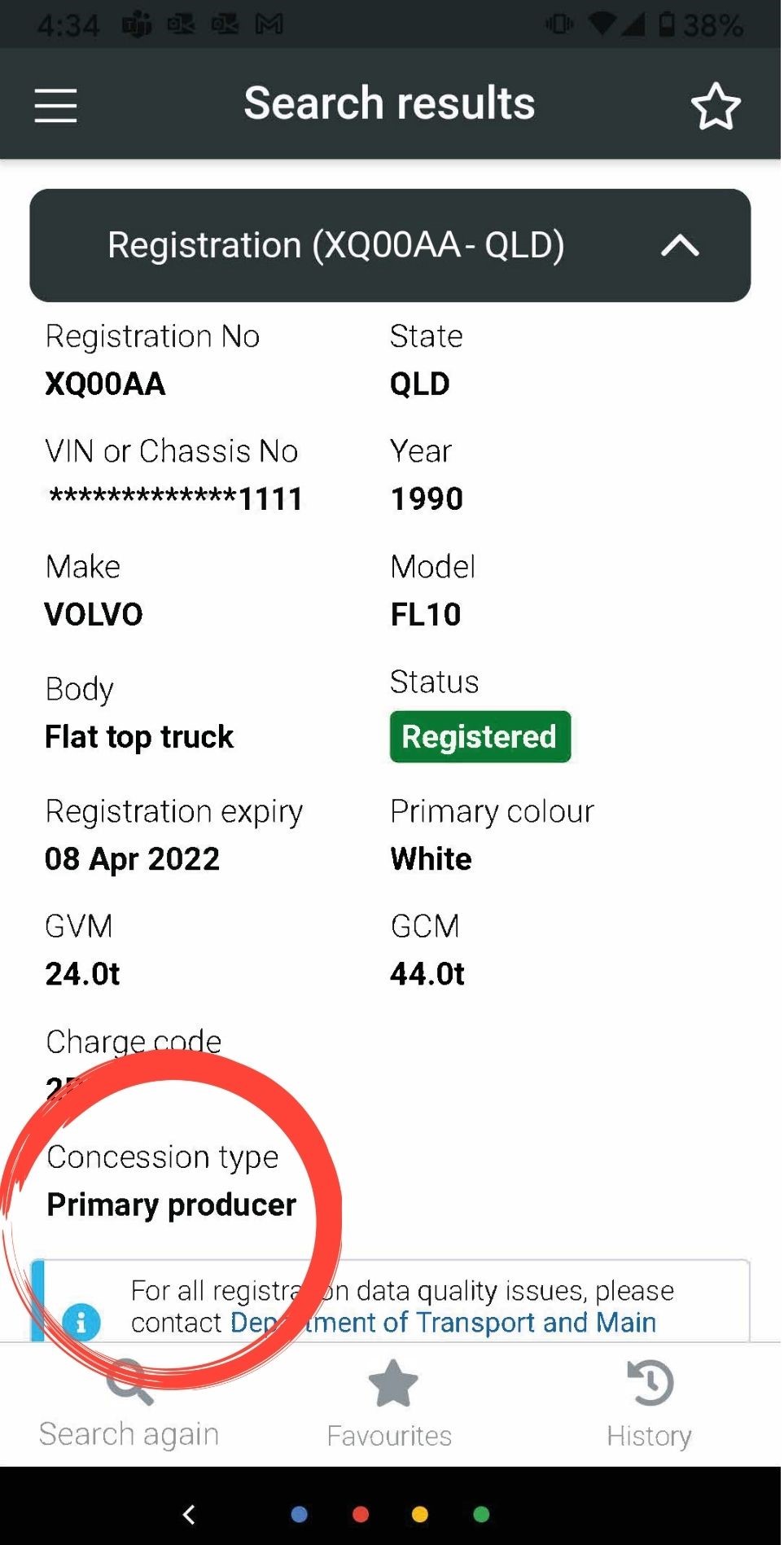Tap Search again in the bottom bar
The image size is (784, 1545).
click(129, 1406)
